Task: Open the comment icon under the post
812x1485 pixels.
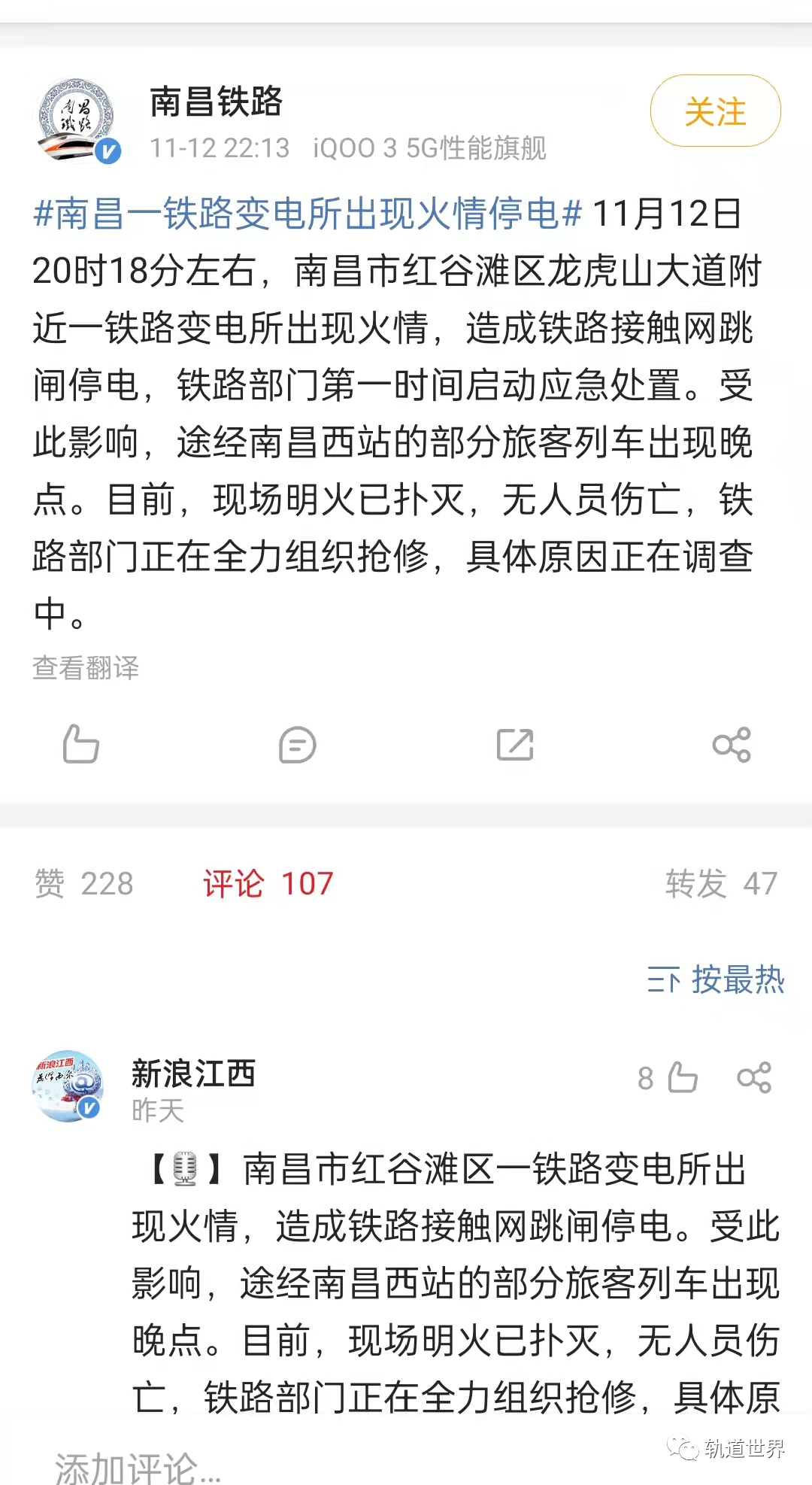Action: [297, 745]
